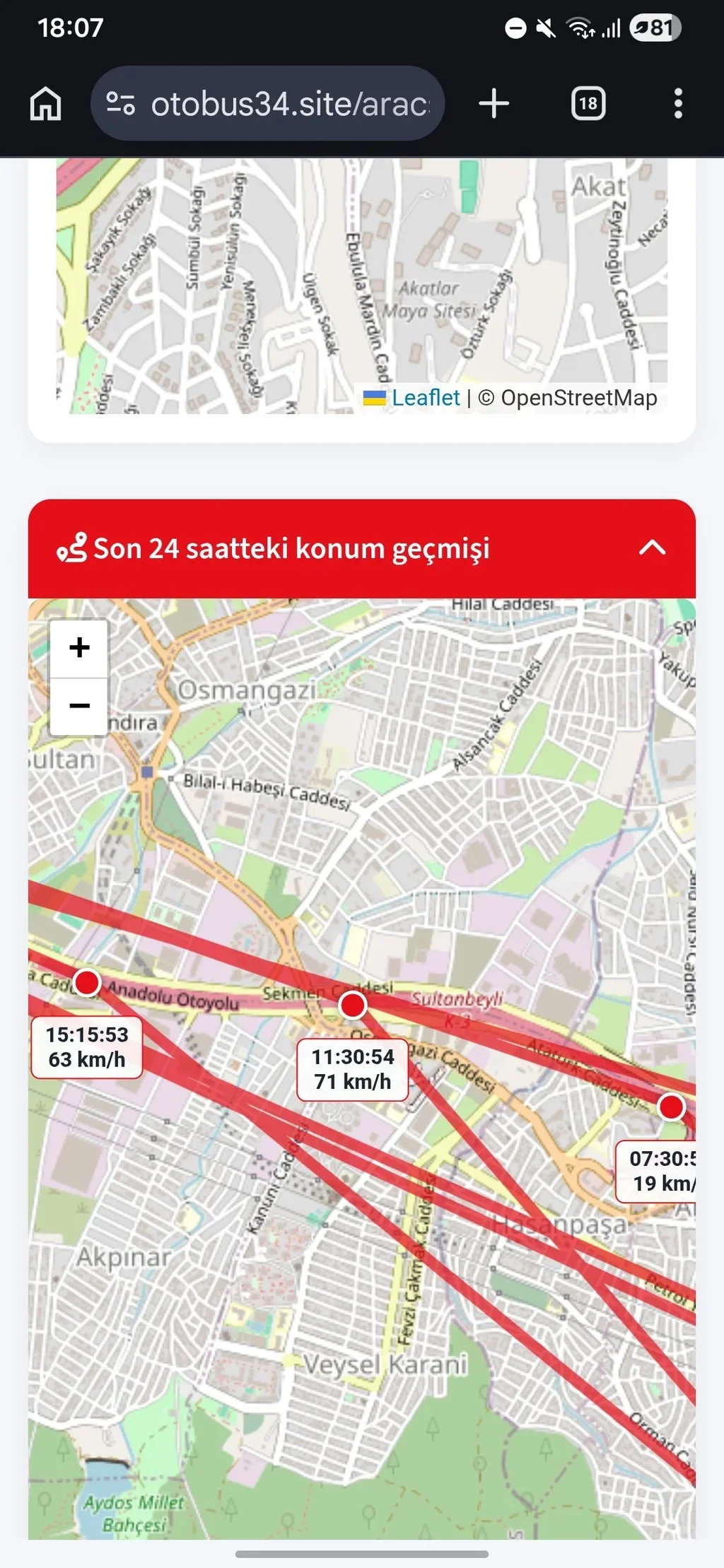Go to the browser home page
The height and width of the screenshot is (1568, 724).
(x=46, y=104)
